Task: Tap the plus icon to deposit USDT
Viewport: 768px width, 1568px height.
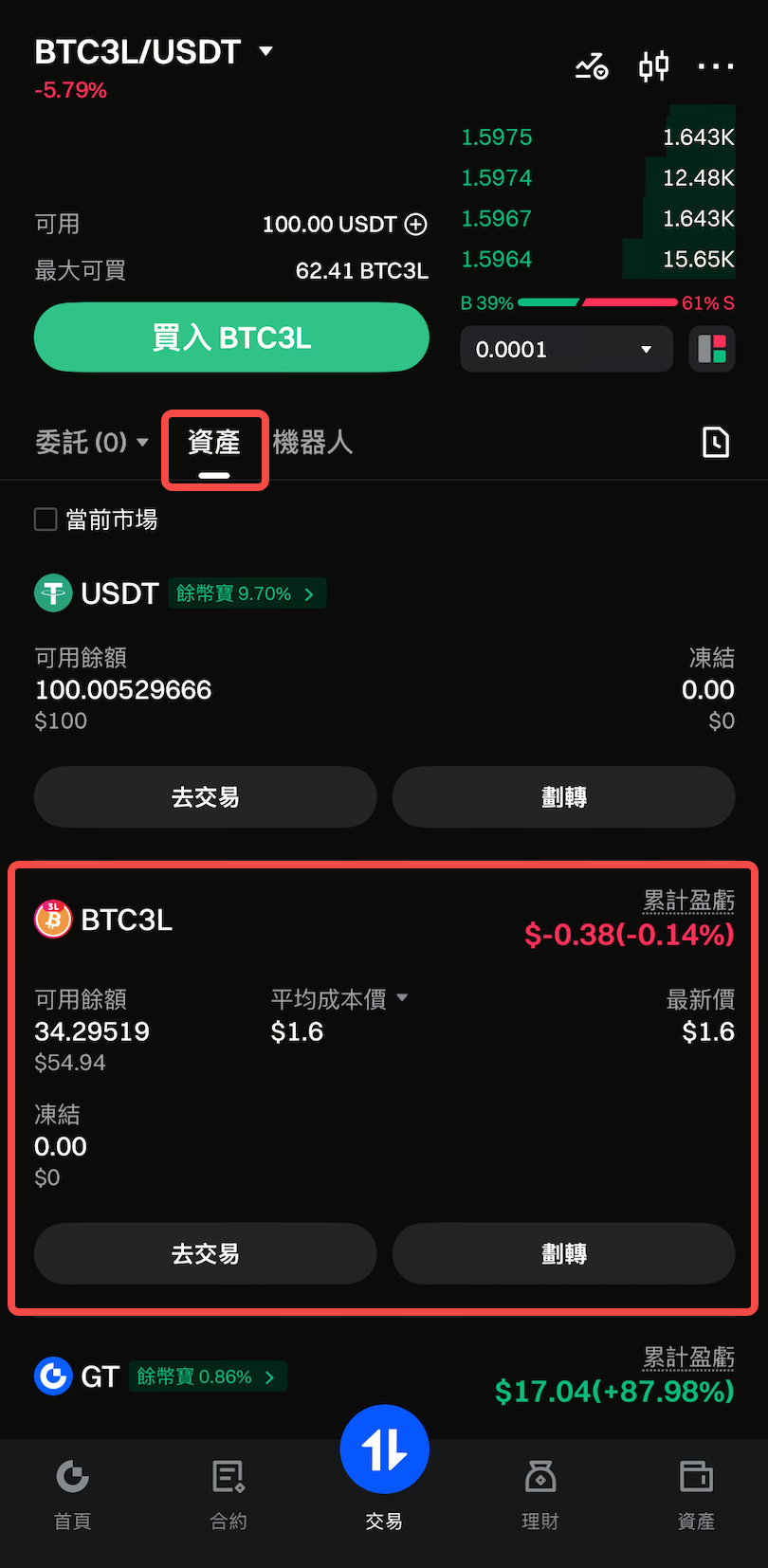Action: (x=416, y=225)
